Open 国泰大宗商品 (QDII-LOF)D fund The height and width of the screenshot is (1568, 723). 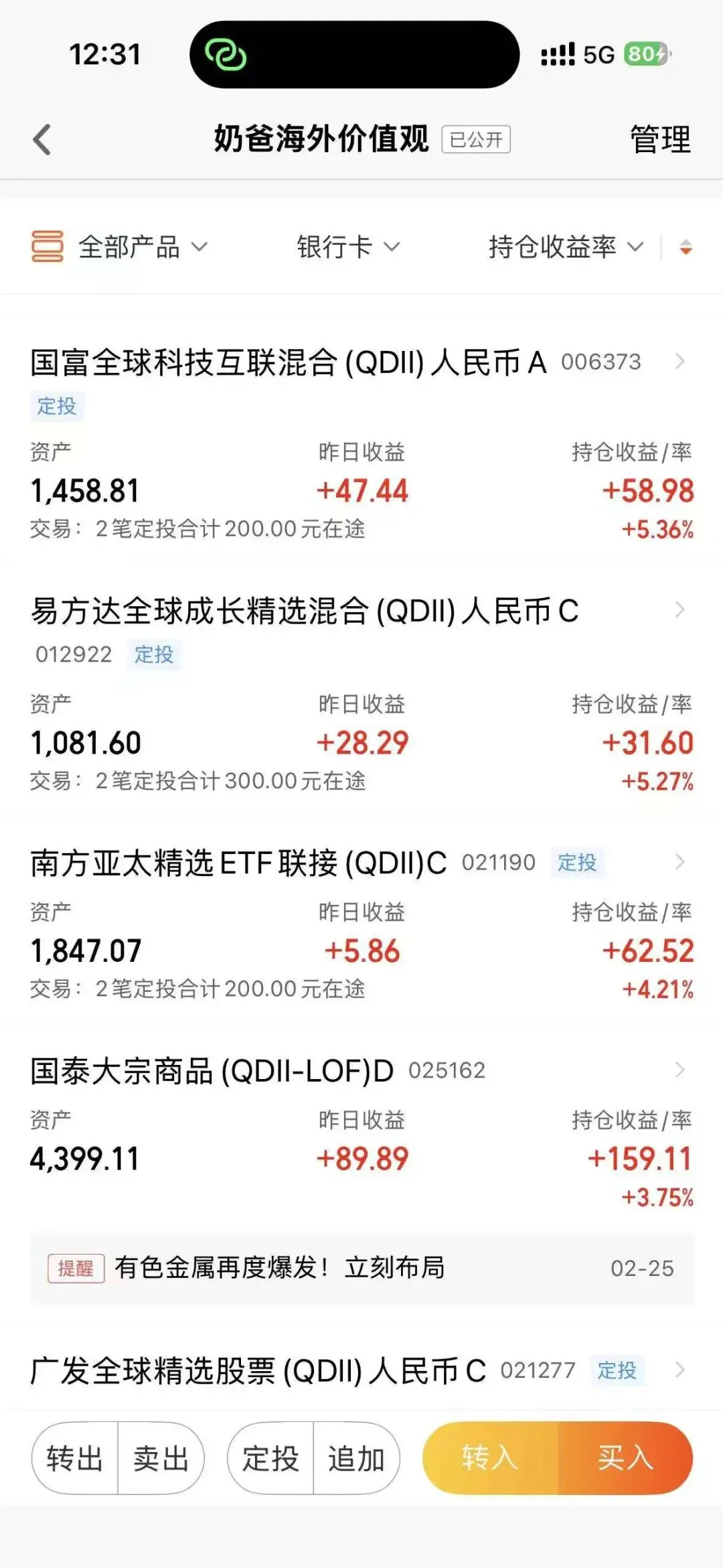click(x=212, y=1070)
